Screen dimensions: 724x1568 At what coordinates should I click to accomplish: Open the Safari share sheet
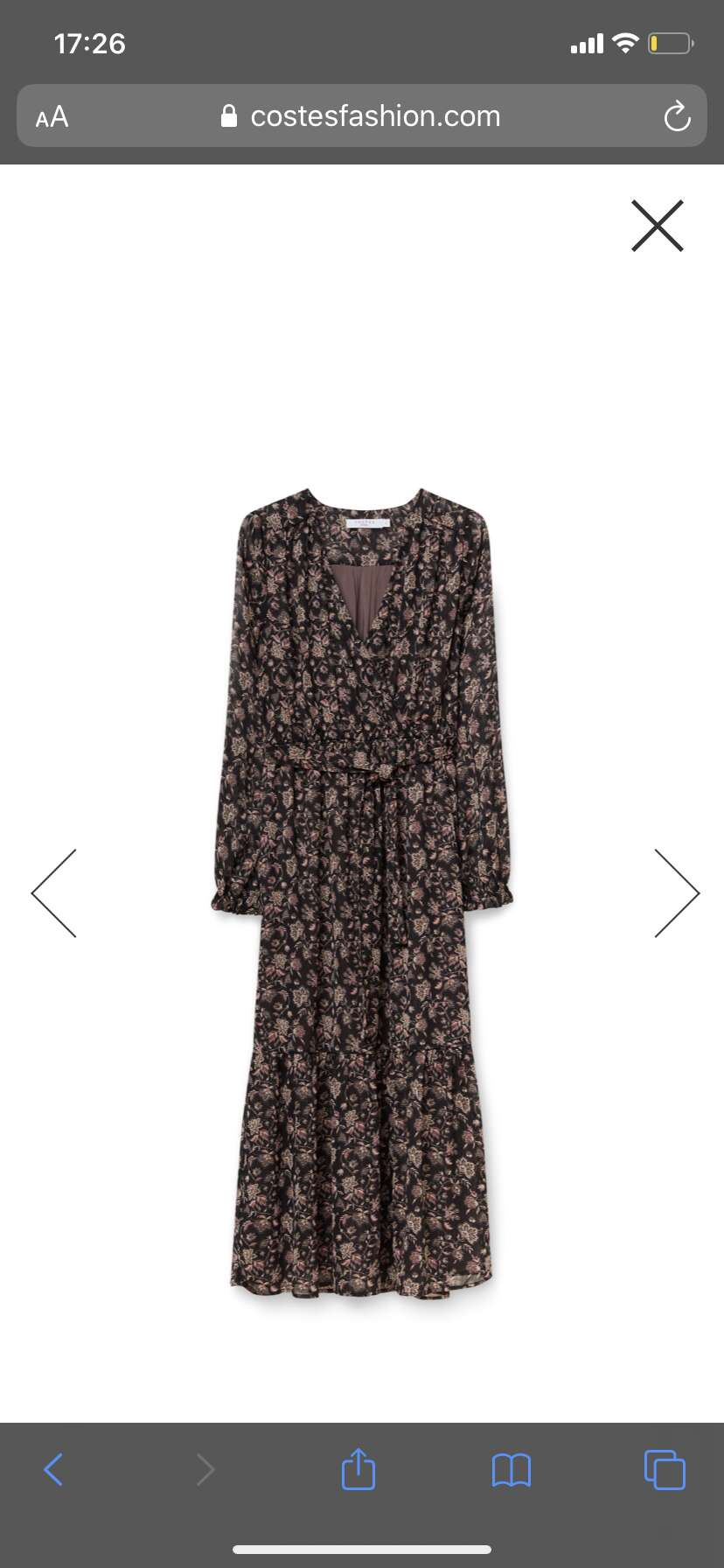coord(359,1468)
